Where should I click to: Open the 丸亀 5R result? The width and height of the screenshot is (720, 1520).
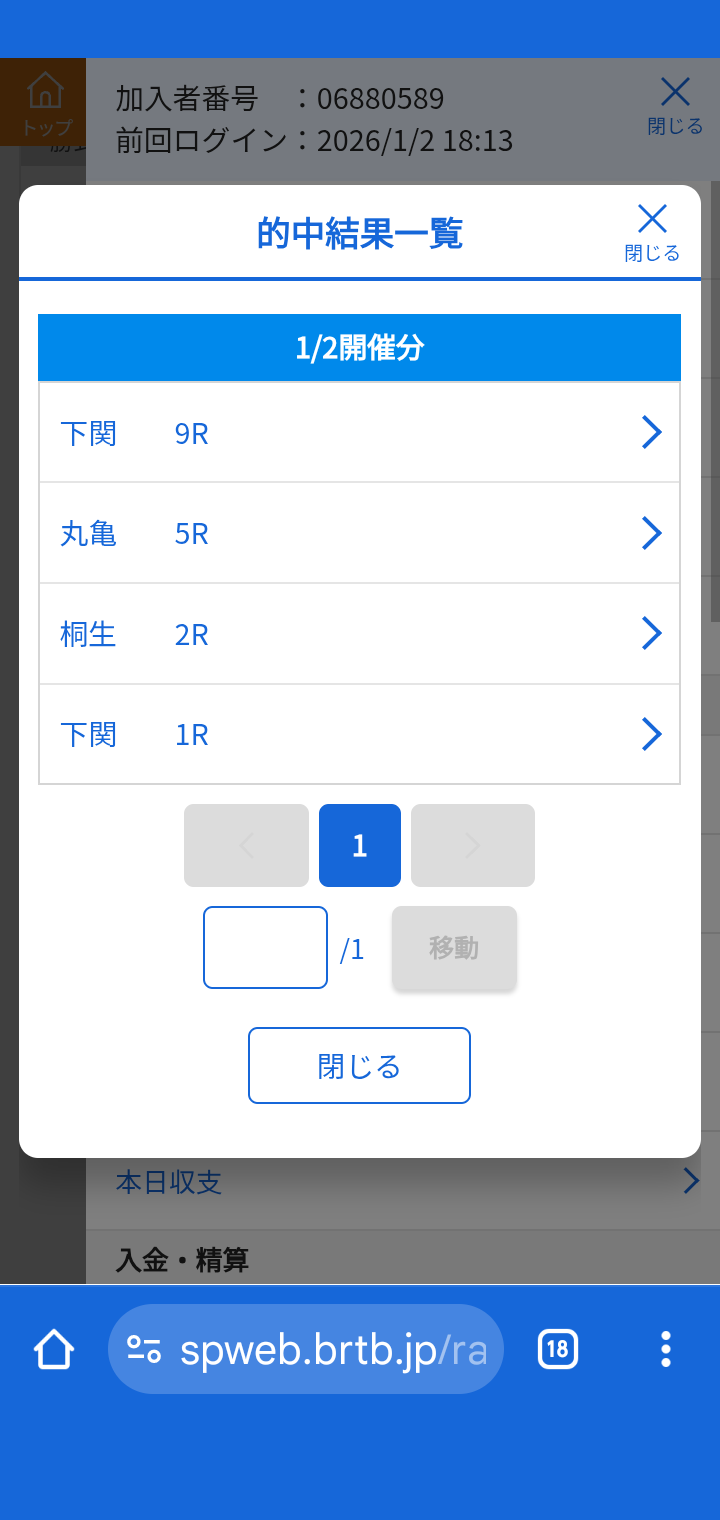tap(359, 533)
